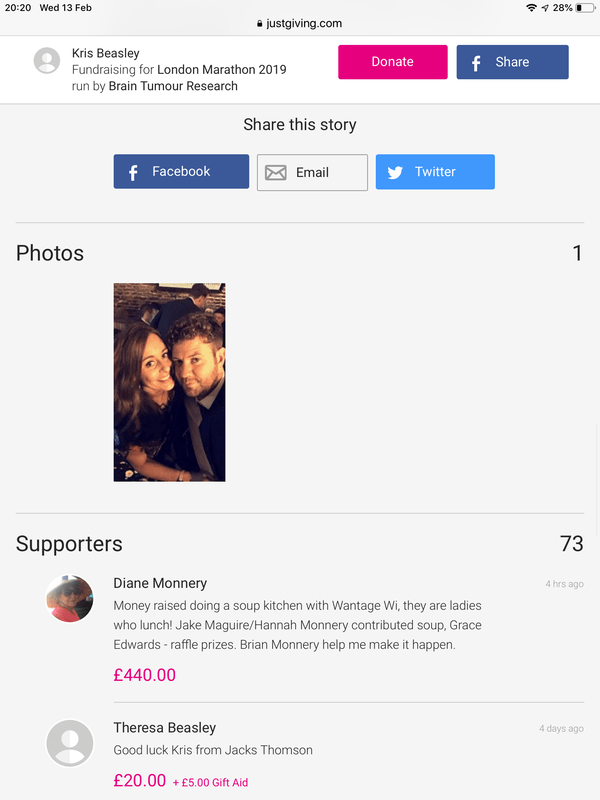This screenshot has height=800, width=600.
Task: Share this story on Twitter
Action: pyautogui.click(x=435, y=172)
